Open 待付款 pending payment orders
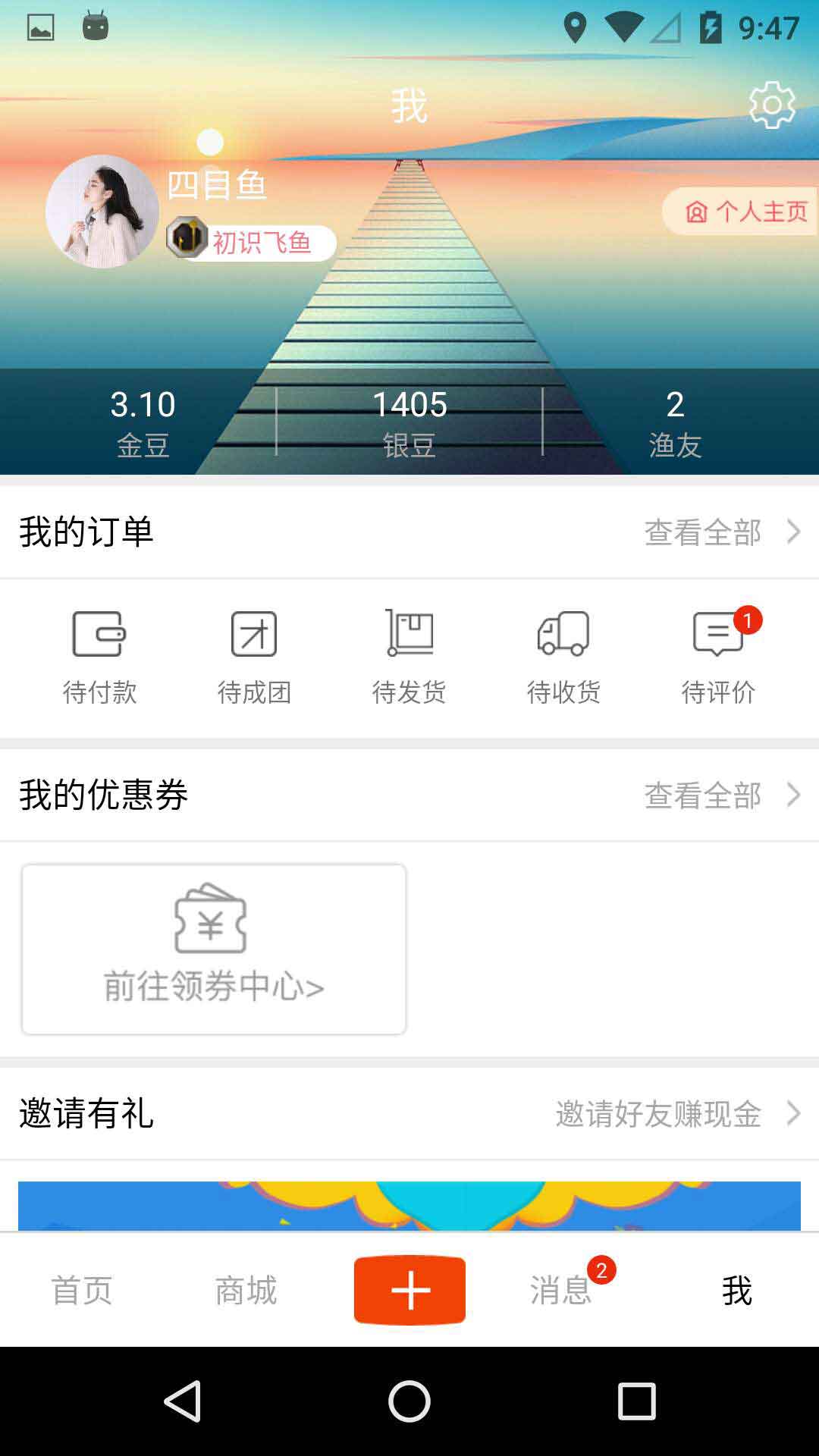This screenshot has width=819, height=1456. (99, 657)
